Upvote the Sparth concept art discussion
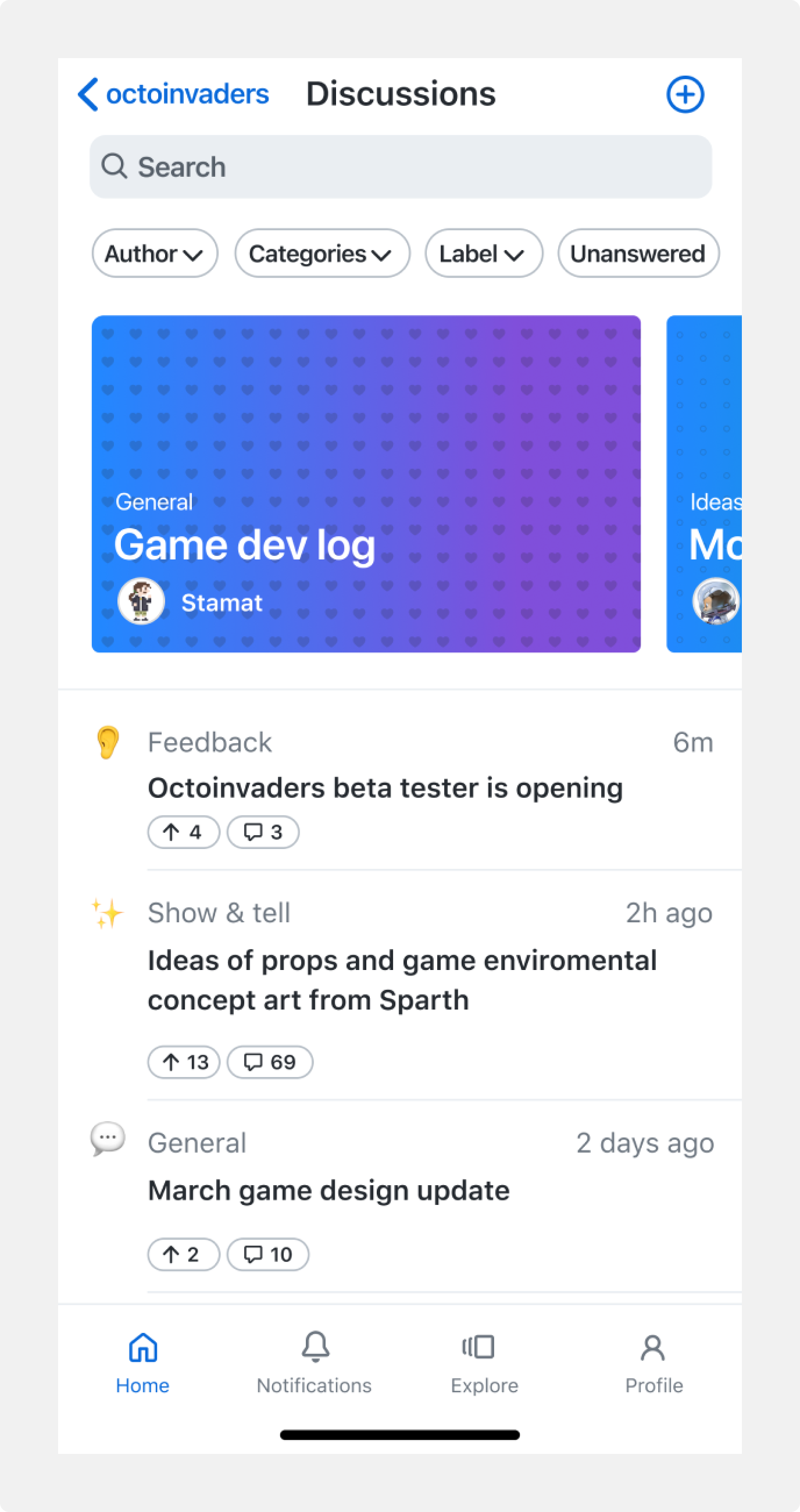800x1512 pixels. point(184,1062)
